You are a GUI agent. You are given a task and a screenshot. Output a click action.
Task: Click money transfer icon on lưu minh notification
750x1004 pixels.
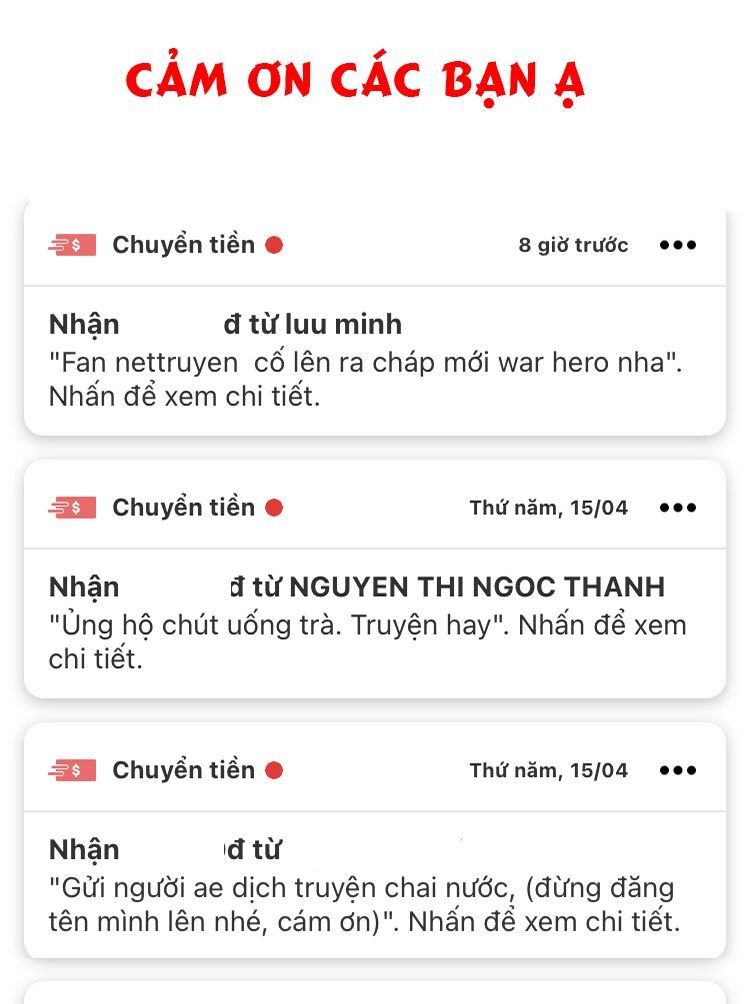(69, 245)
